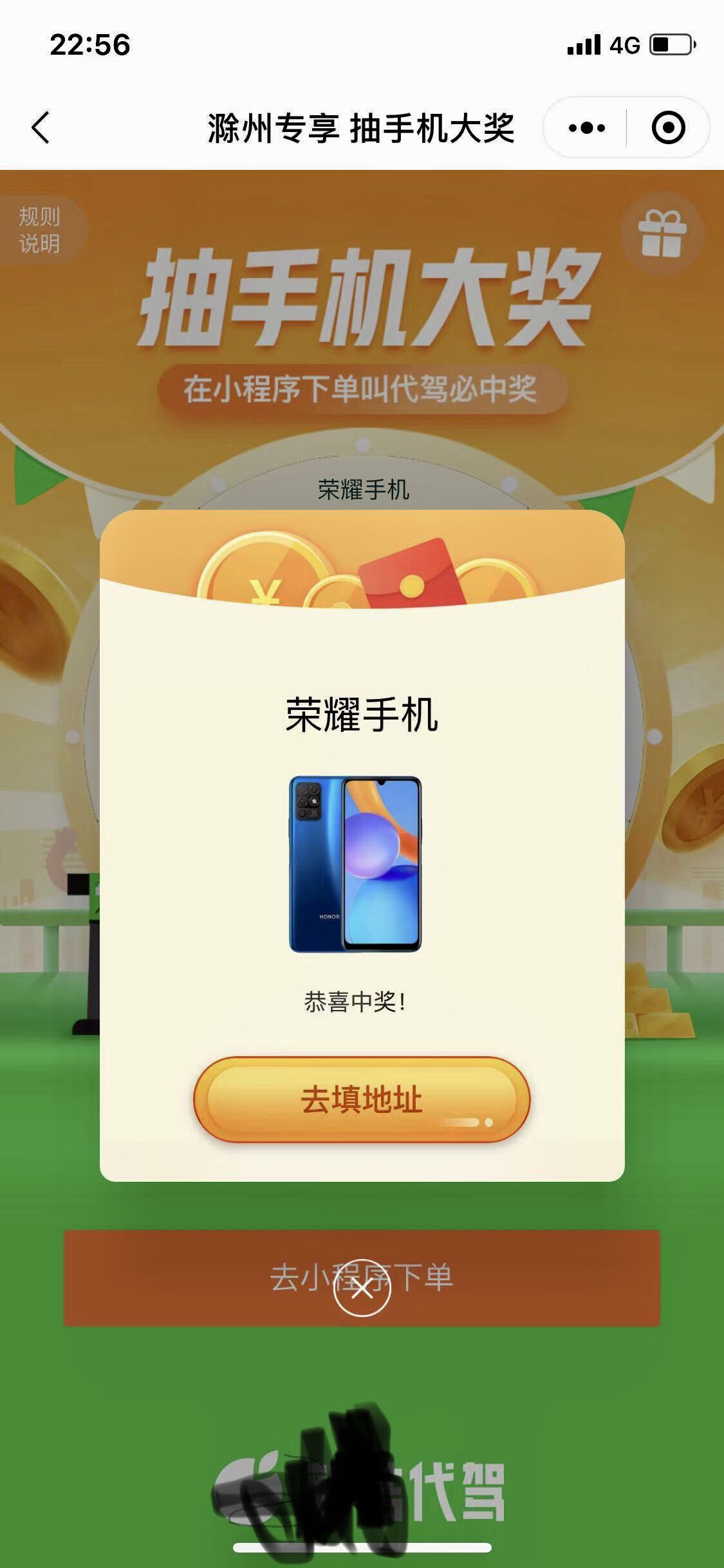This screenshot has width=724, height=1568.
Task: Open the gift box prizes icon
Action: coord(662,233)
